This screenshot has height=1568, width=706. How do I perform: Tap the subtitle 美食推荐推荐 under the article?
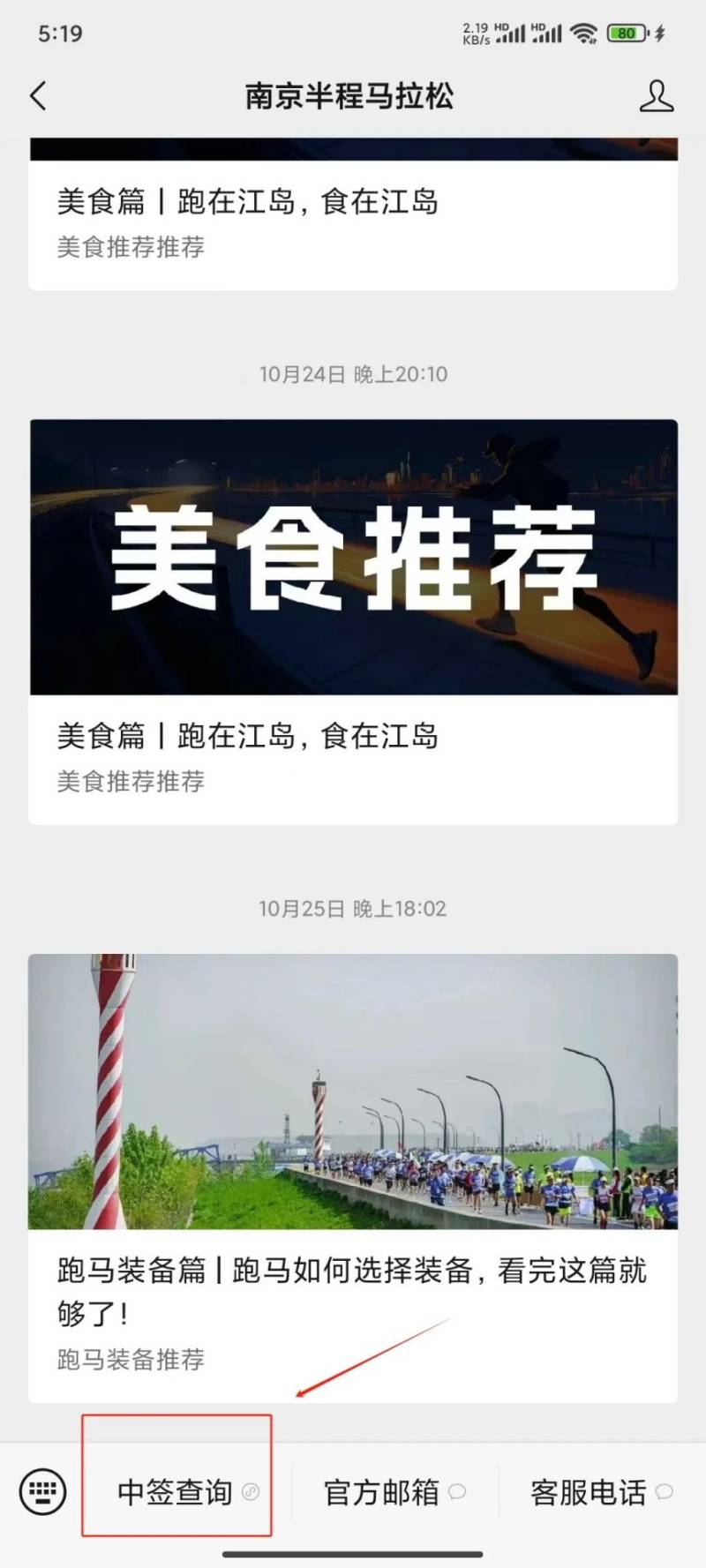(131, 782)
